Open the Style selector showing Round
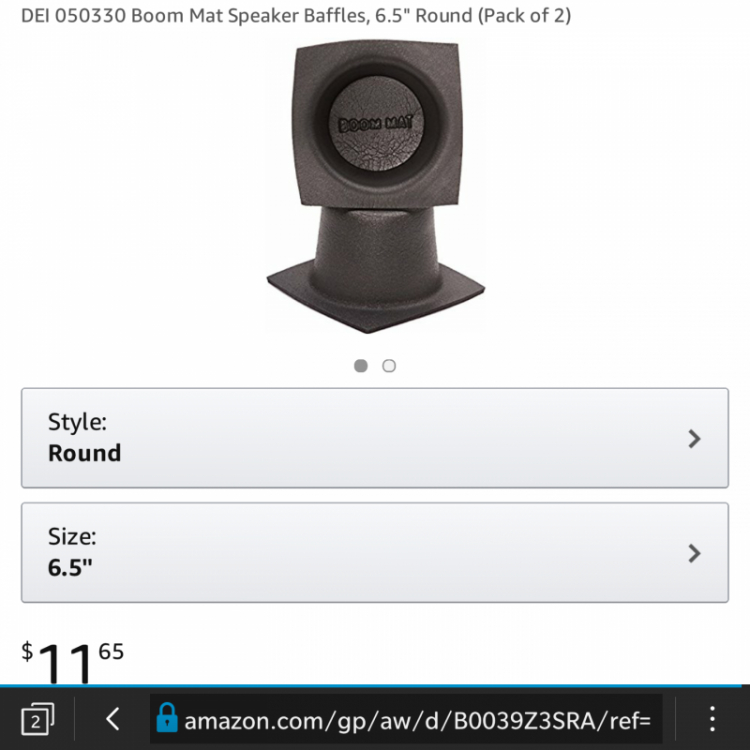The height and width of the screenshot is (750, 750). click(x=374, y=438)
